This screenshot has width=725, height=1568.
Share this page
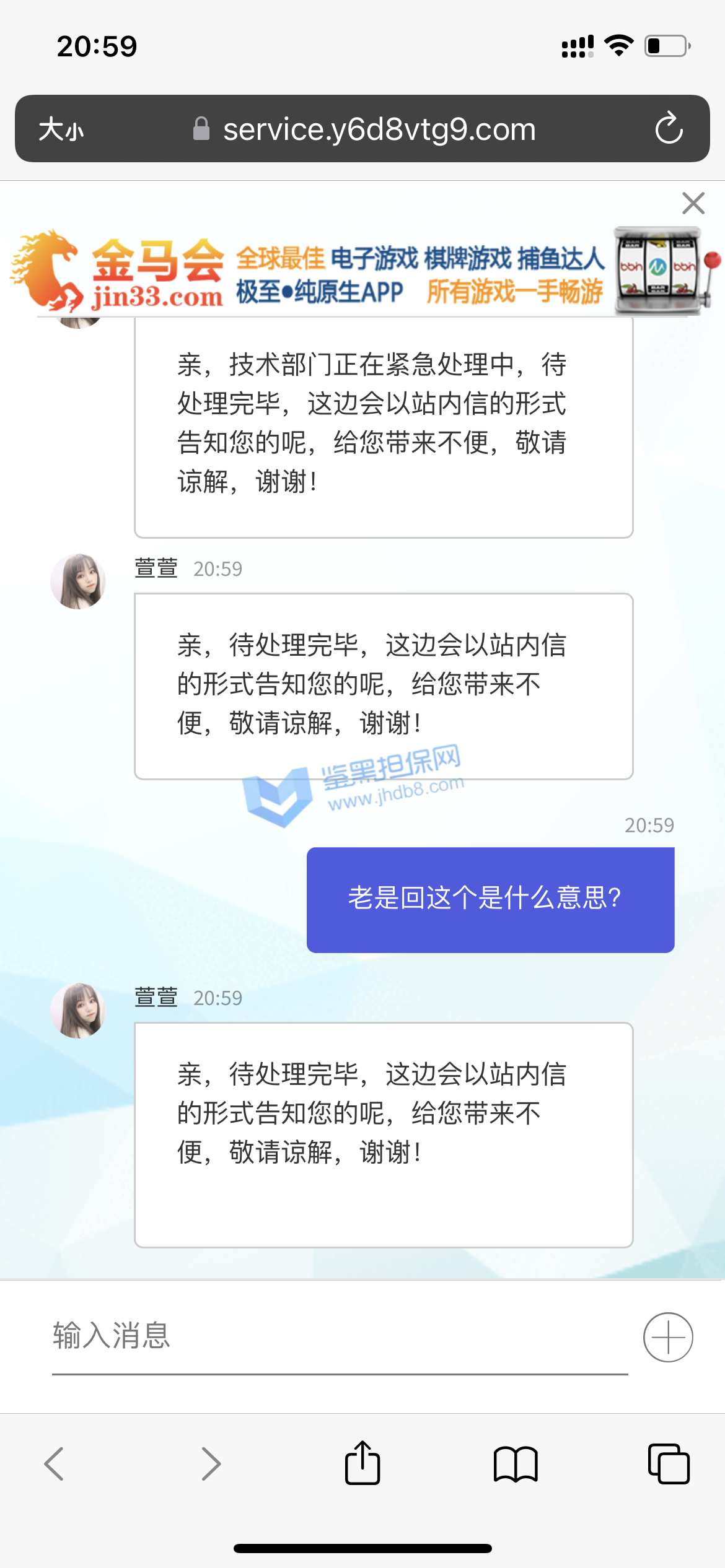coord(362,1463)
